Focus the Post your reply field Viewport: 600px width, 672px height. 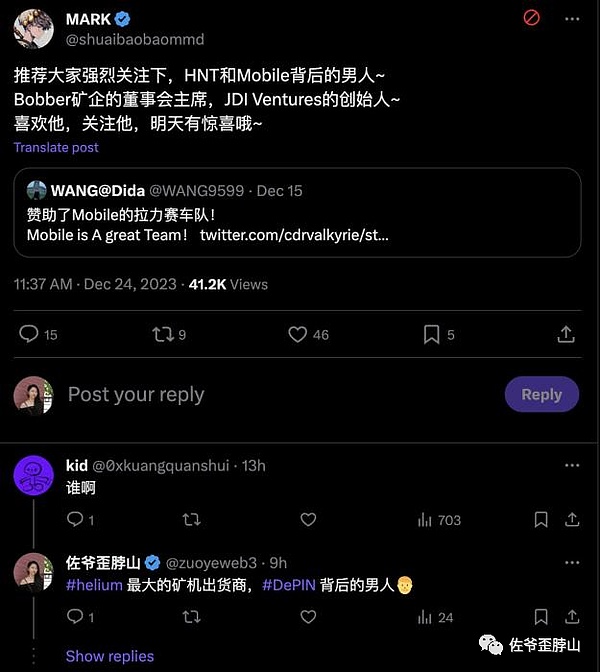pyautogui.click(x=250, y=395)
